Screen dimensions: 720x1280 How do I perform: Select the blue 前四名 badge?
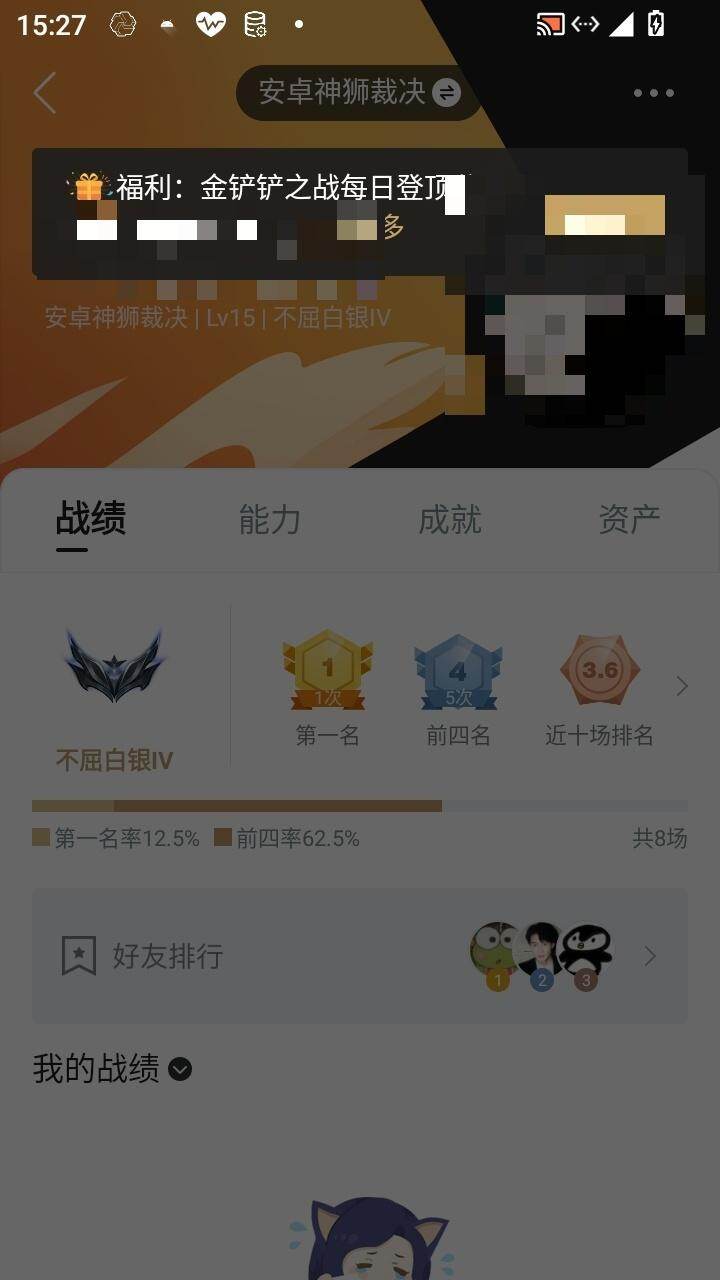(458, 665)
